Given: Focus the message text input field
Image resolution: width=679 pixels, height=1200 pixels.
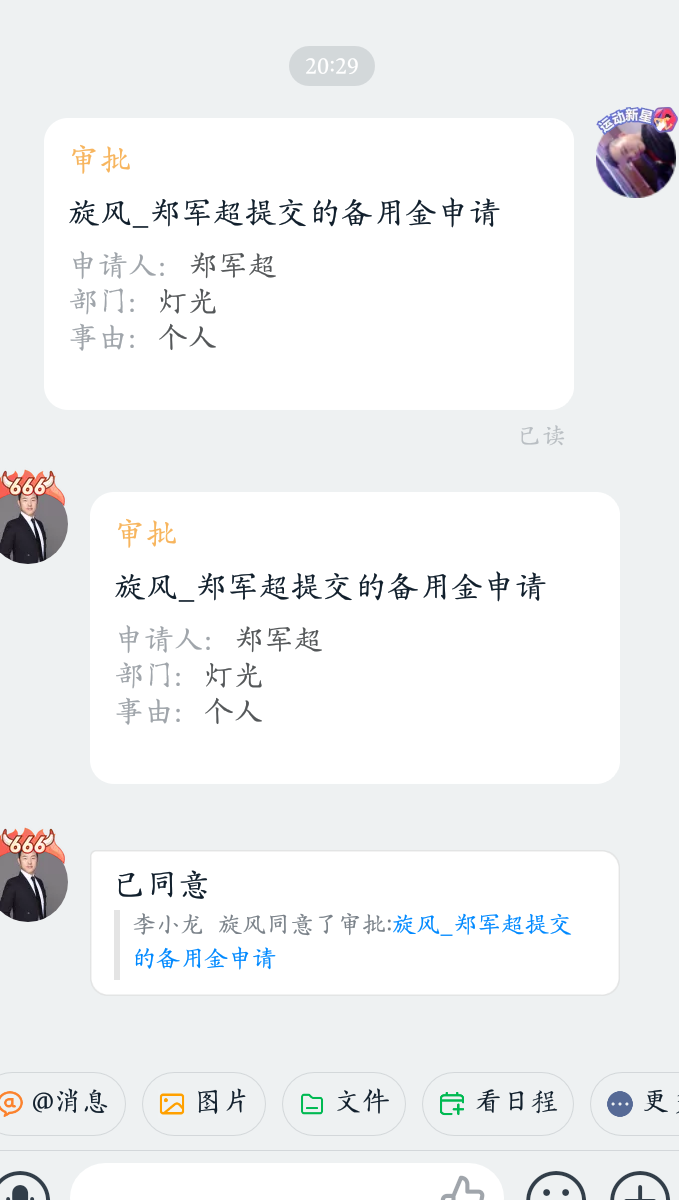Looking at the screenshot, I should 287,1182.
